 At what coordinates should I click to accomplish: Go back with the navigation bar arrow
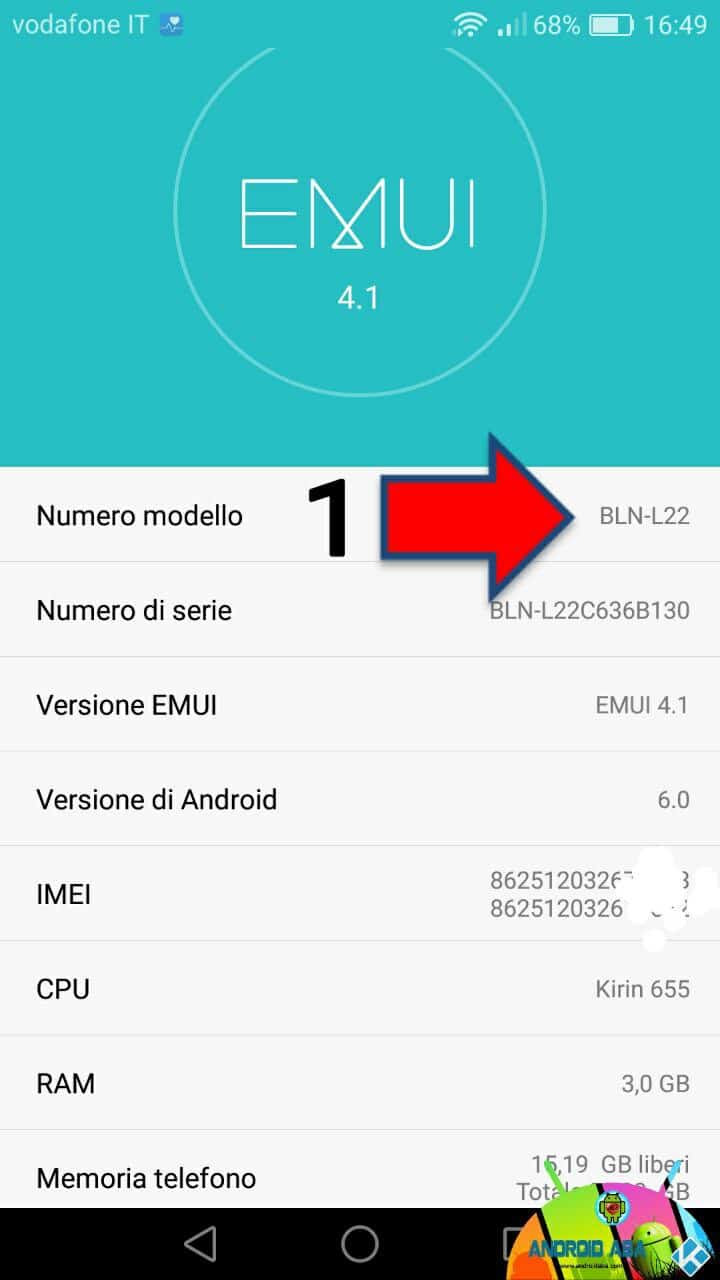tap(201, 1244)
